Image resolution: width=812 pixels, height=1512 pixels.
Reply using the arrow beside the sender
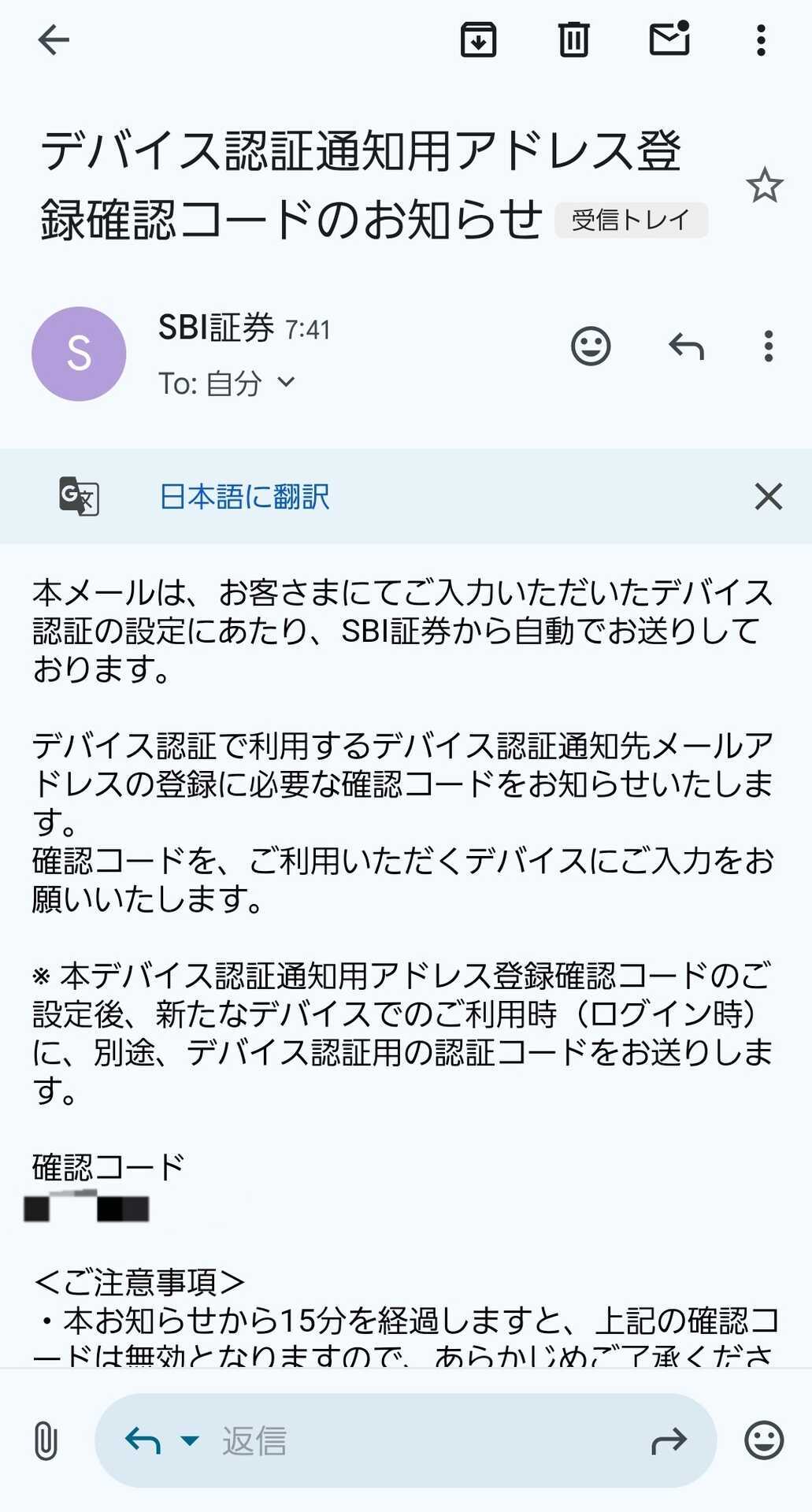point(686,346)
